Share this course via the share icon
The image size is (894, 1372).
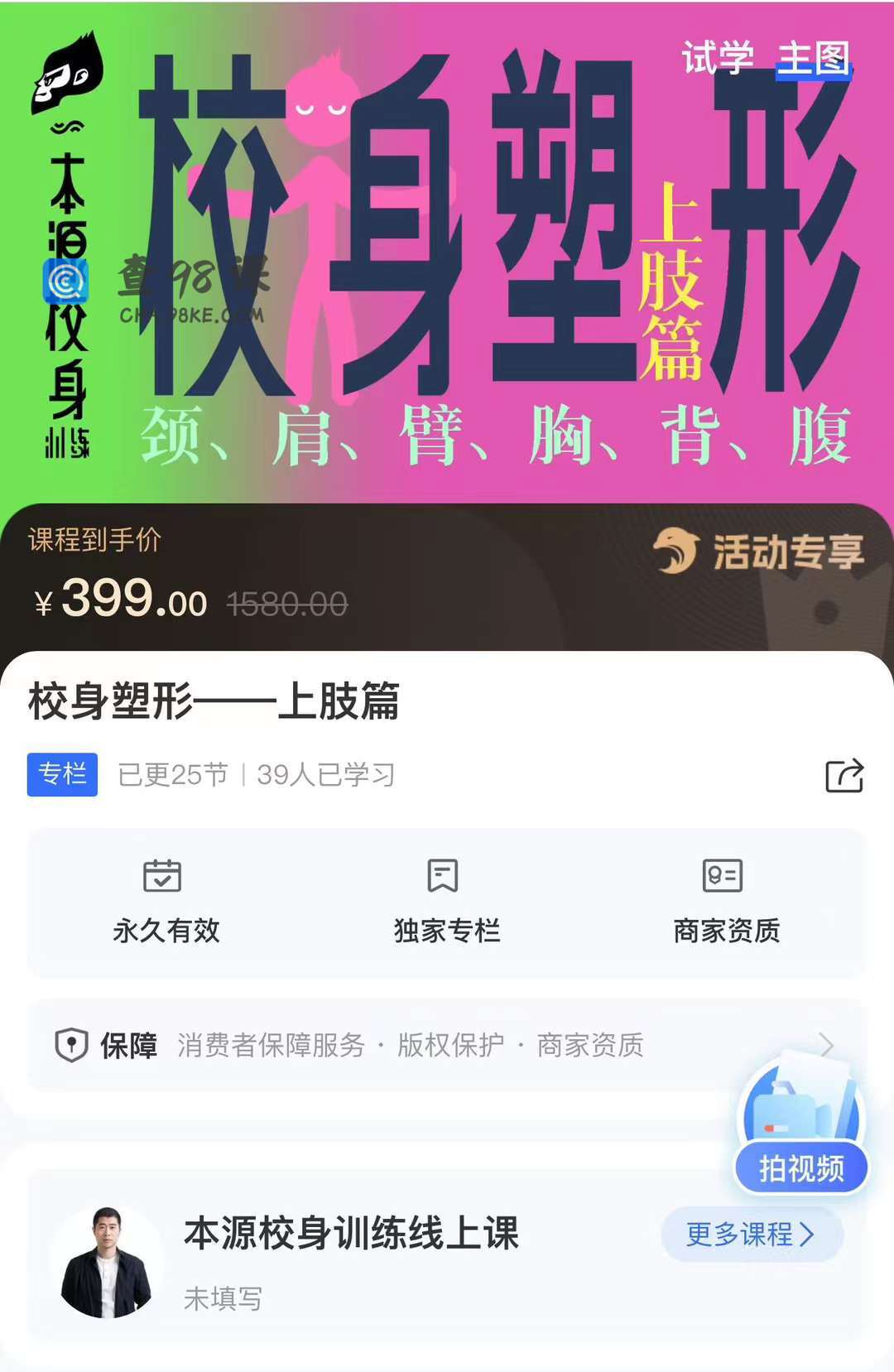pyautogui.click(x=844, y=776)
